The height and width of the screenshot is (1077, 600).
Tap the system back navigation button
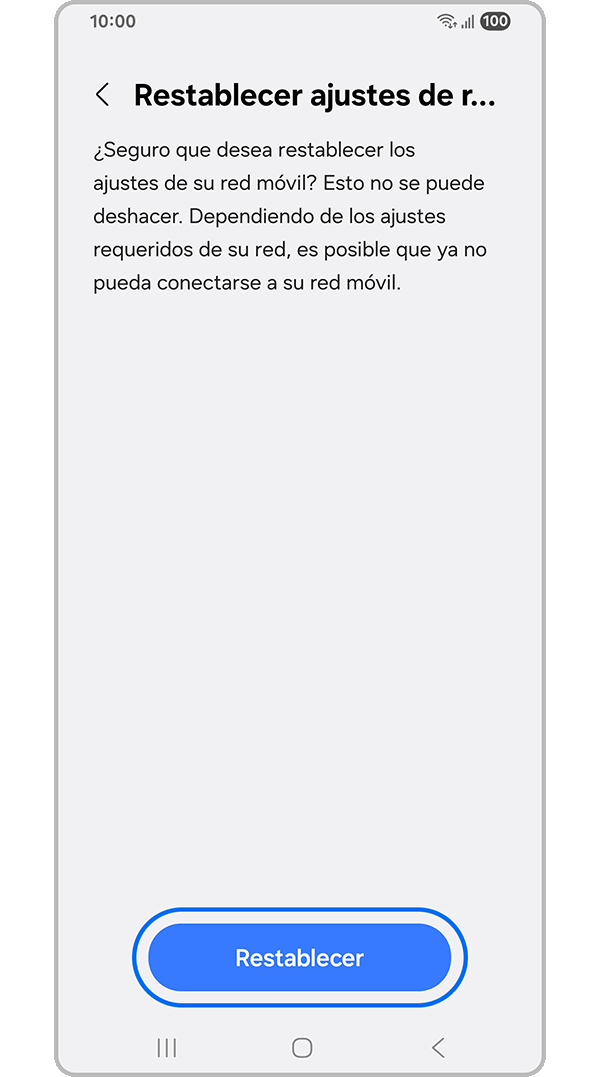coord(437,1047)
